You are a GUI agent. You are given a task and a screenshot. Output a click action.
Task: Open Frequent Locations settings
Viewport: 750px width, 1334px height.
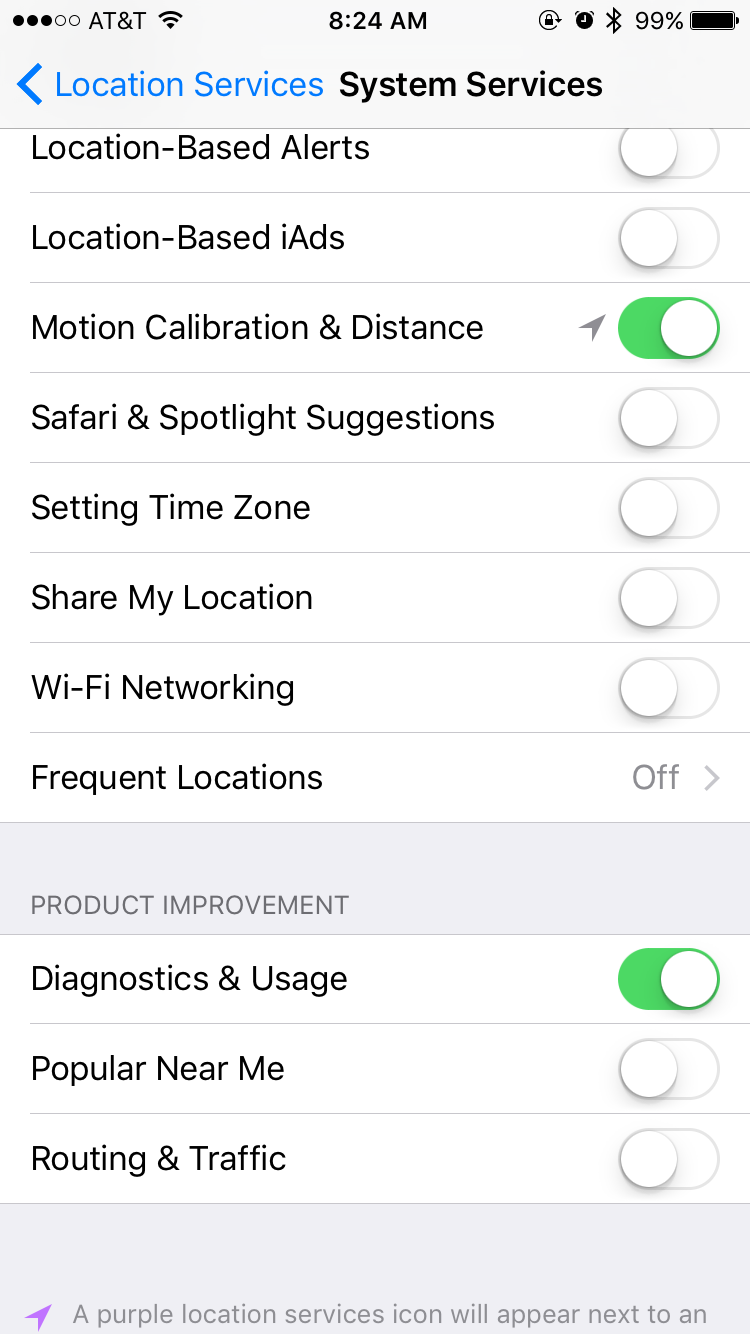375,778
